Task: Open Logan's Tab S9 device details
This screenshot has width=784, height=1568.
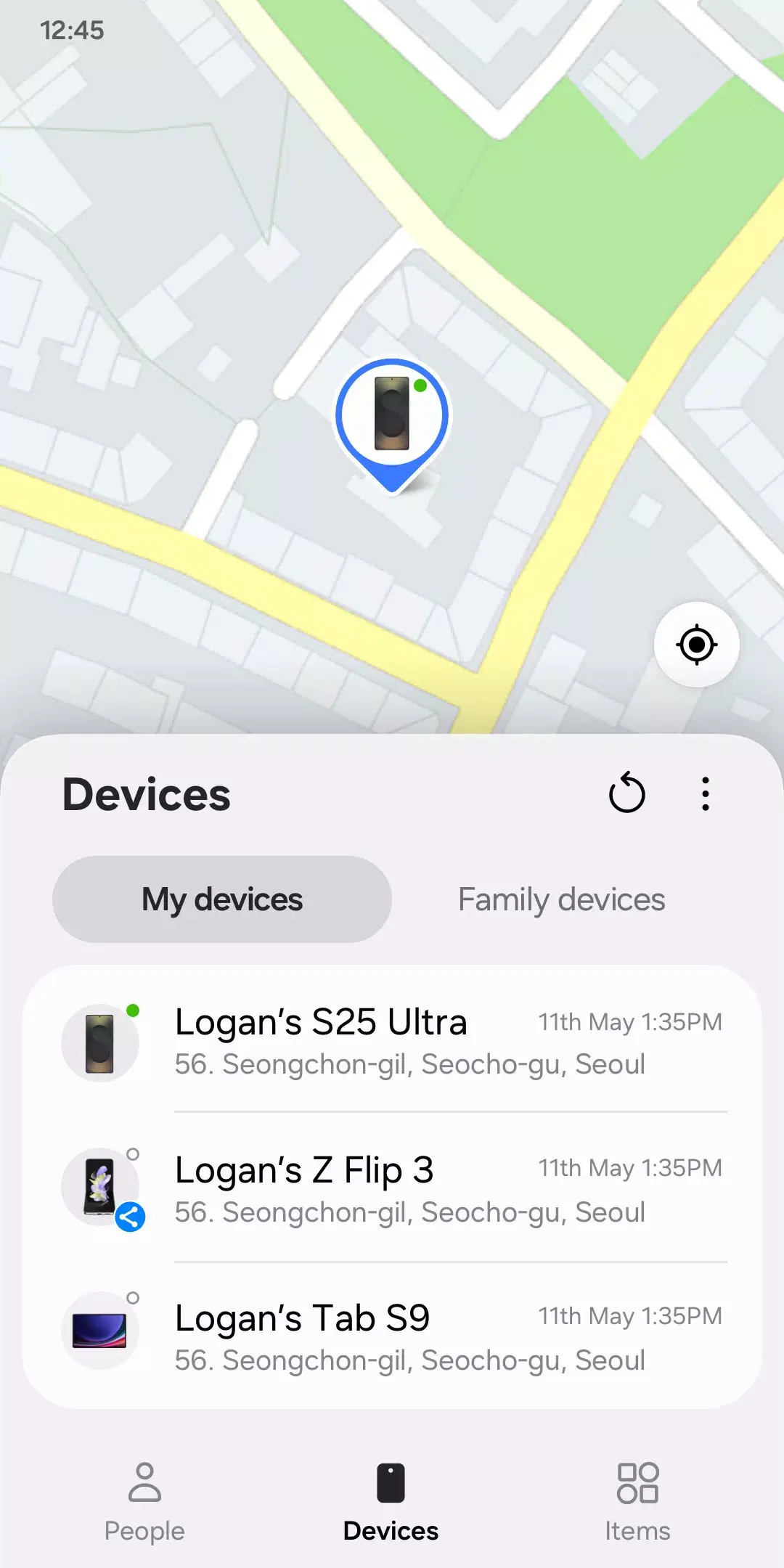Action: click(x=303, y=1319)
